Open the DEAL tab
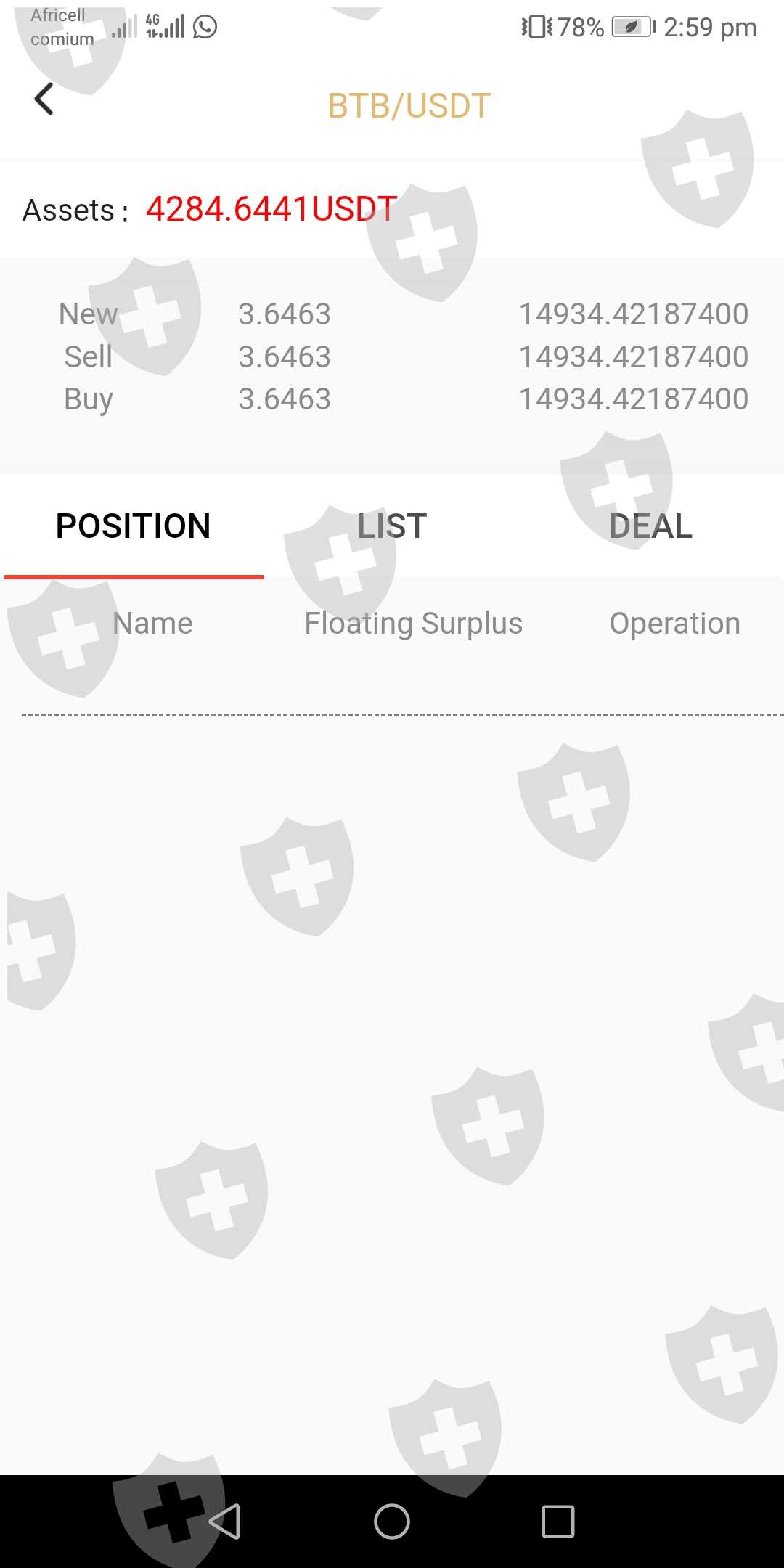784x1568 pixels. click(x=650, y=526)
